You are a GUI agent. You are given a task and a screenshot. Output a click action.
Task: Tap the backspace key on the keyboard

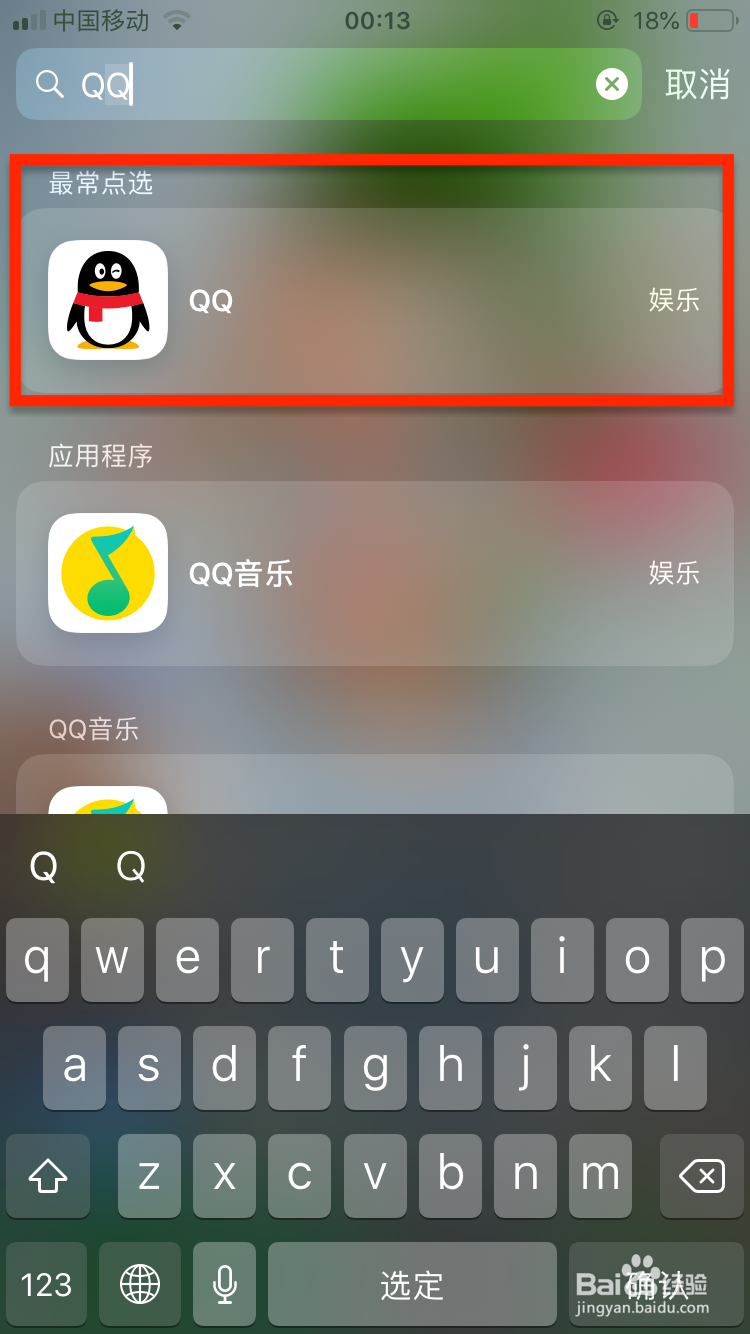(702, 1176)
